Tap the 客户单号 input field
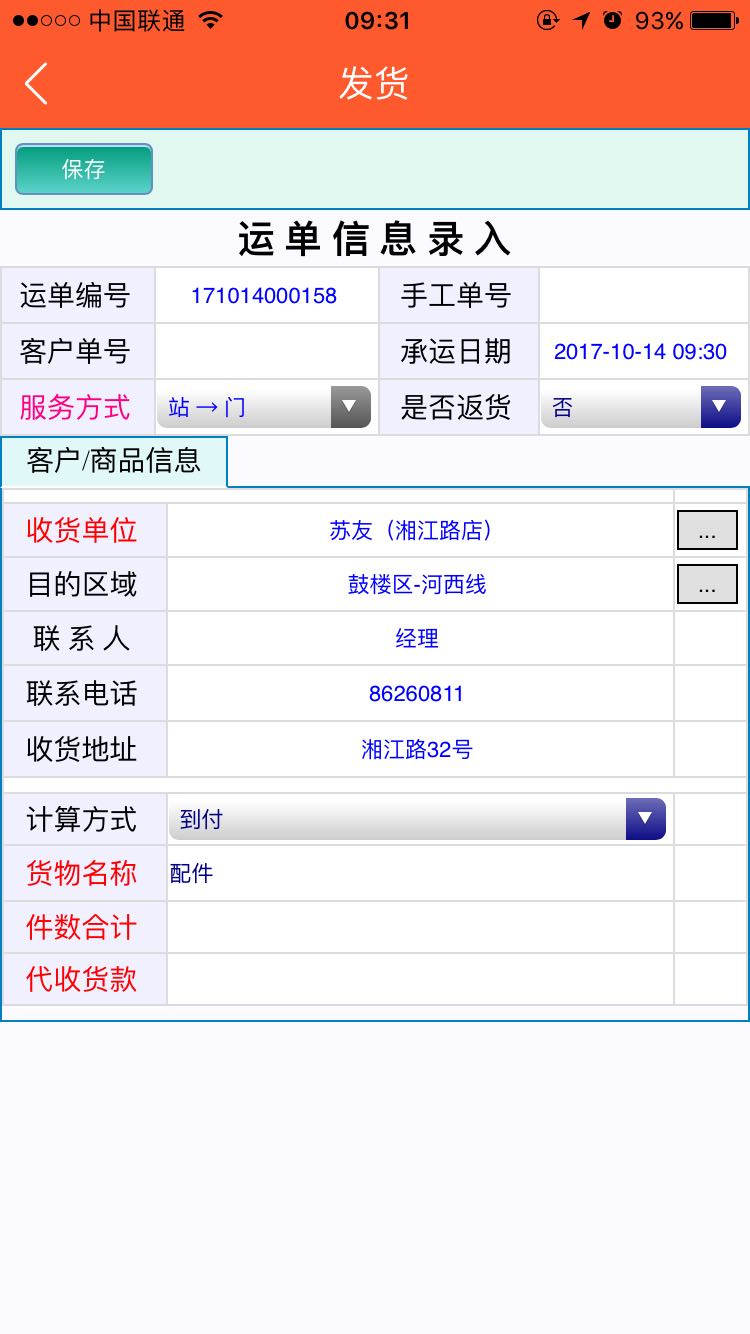Screen dimensions: 750x1334 tap(267, 351)
